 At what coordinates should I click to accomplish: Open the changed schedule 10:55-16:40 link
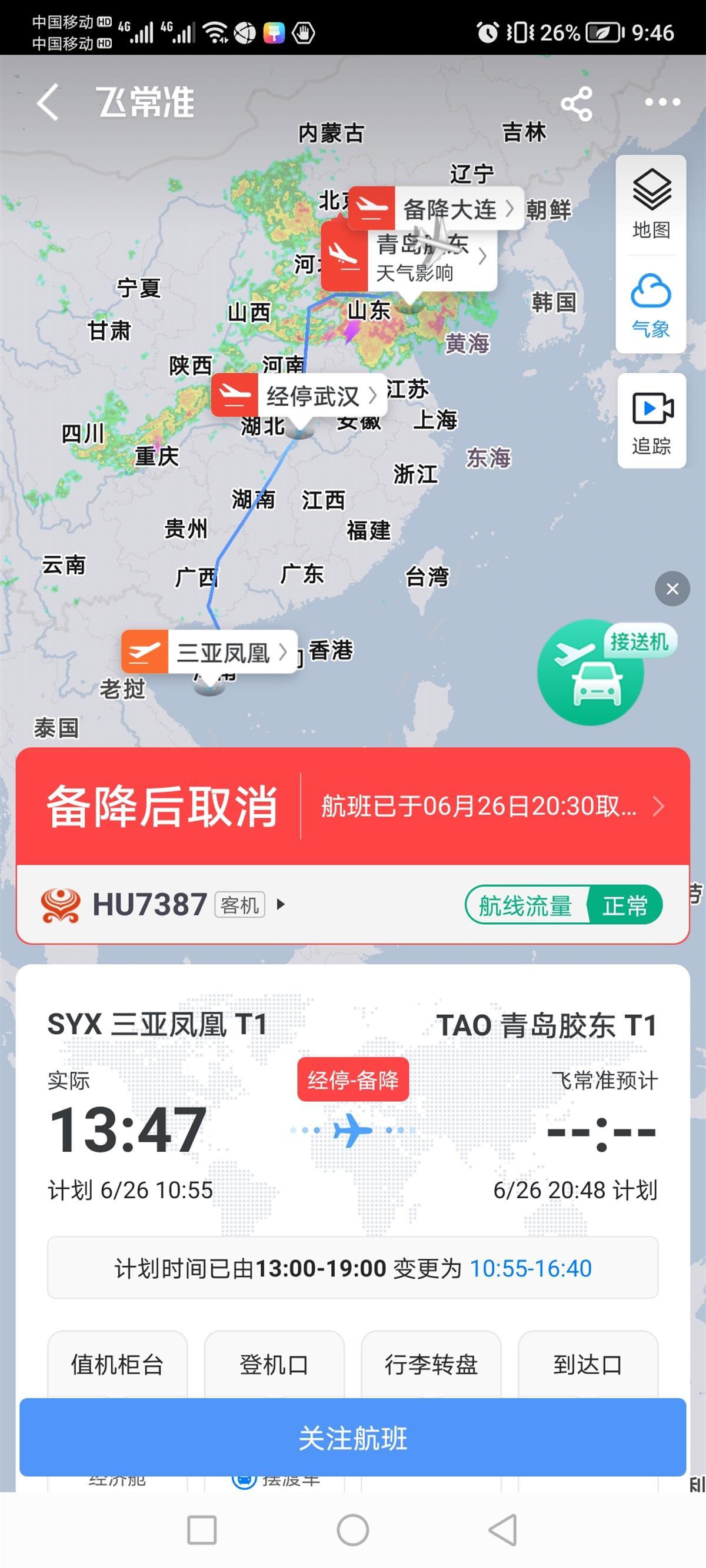(x=530, y=1269)
